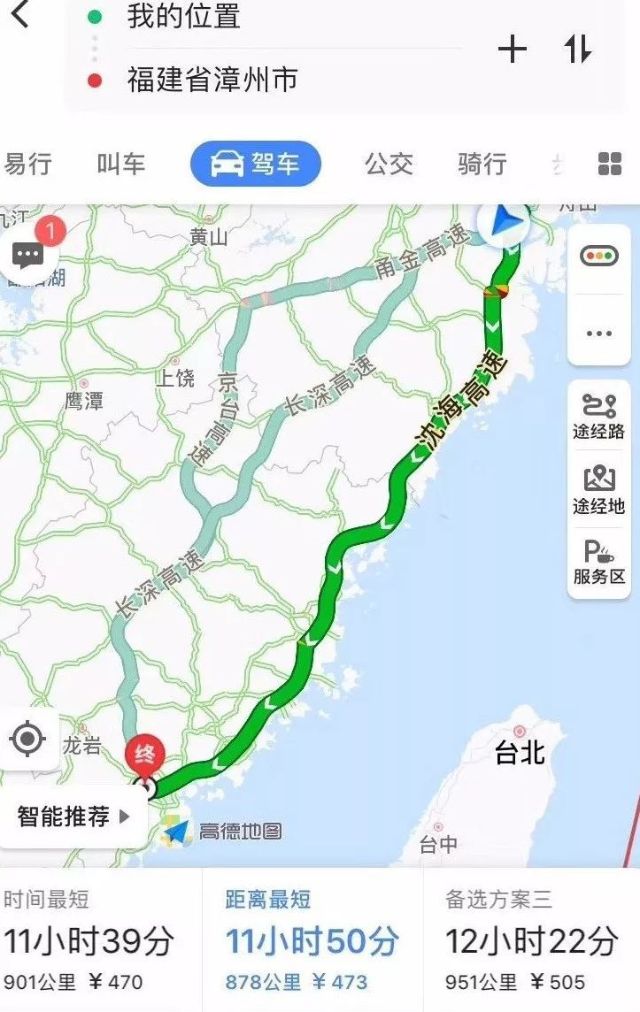Viewport: 640px width, 1012px height.
Task: Select the 驾车 driving tab
Action: click(x=256, y=164)
